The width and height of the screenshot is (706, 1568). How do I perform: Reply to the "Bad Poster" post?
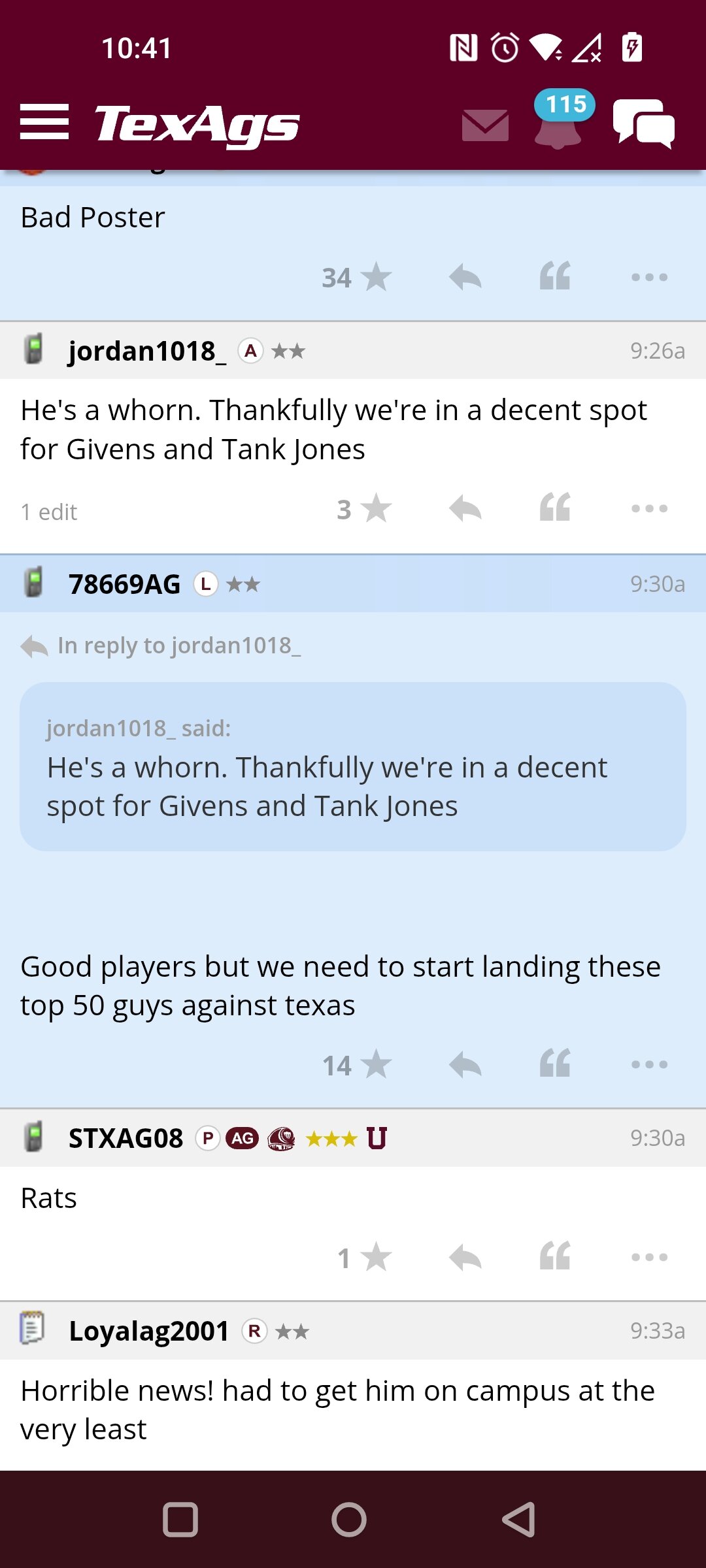tap(465, 277)
